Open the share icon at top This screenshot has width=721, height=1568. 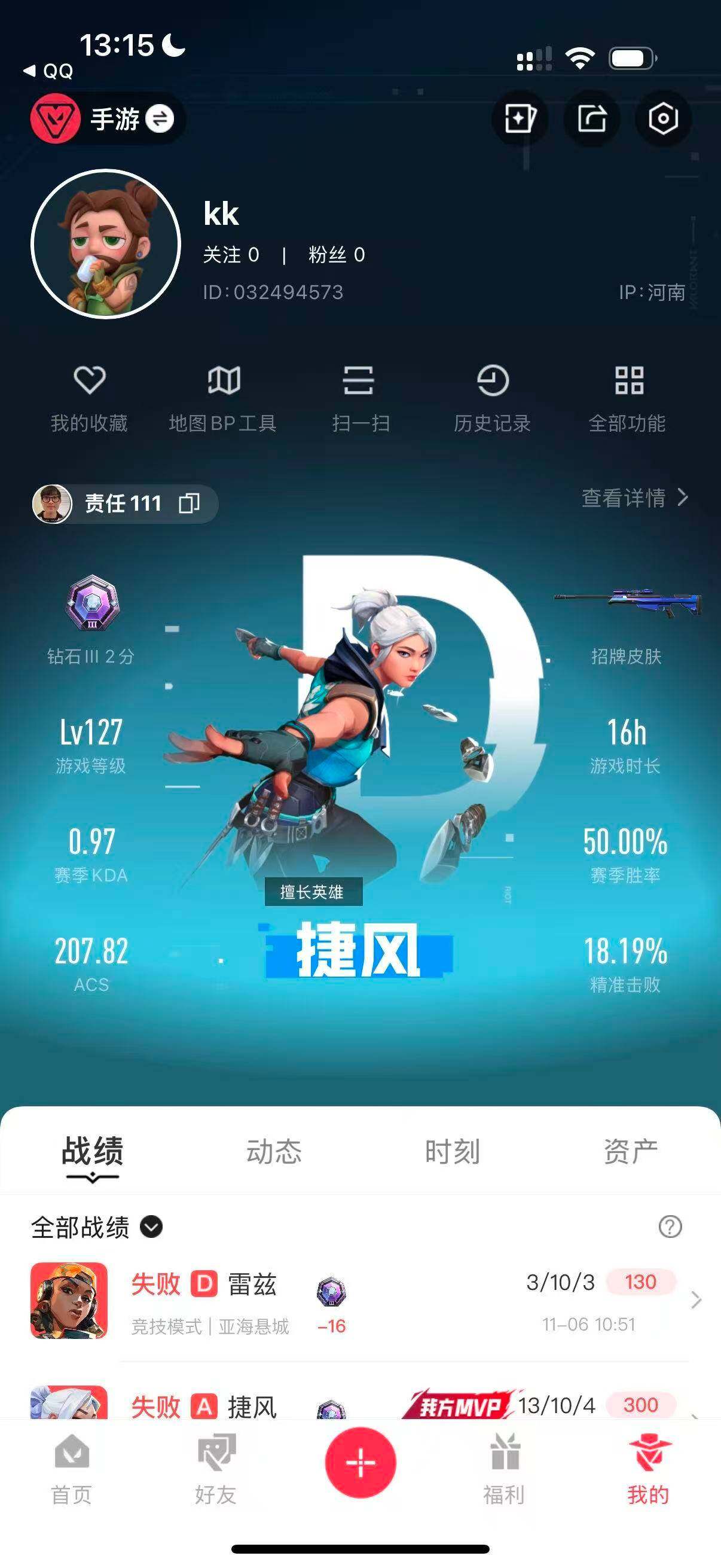591,118
